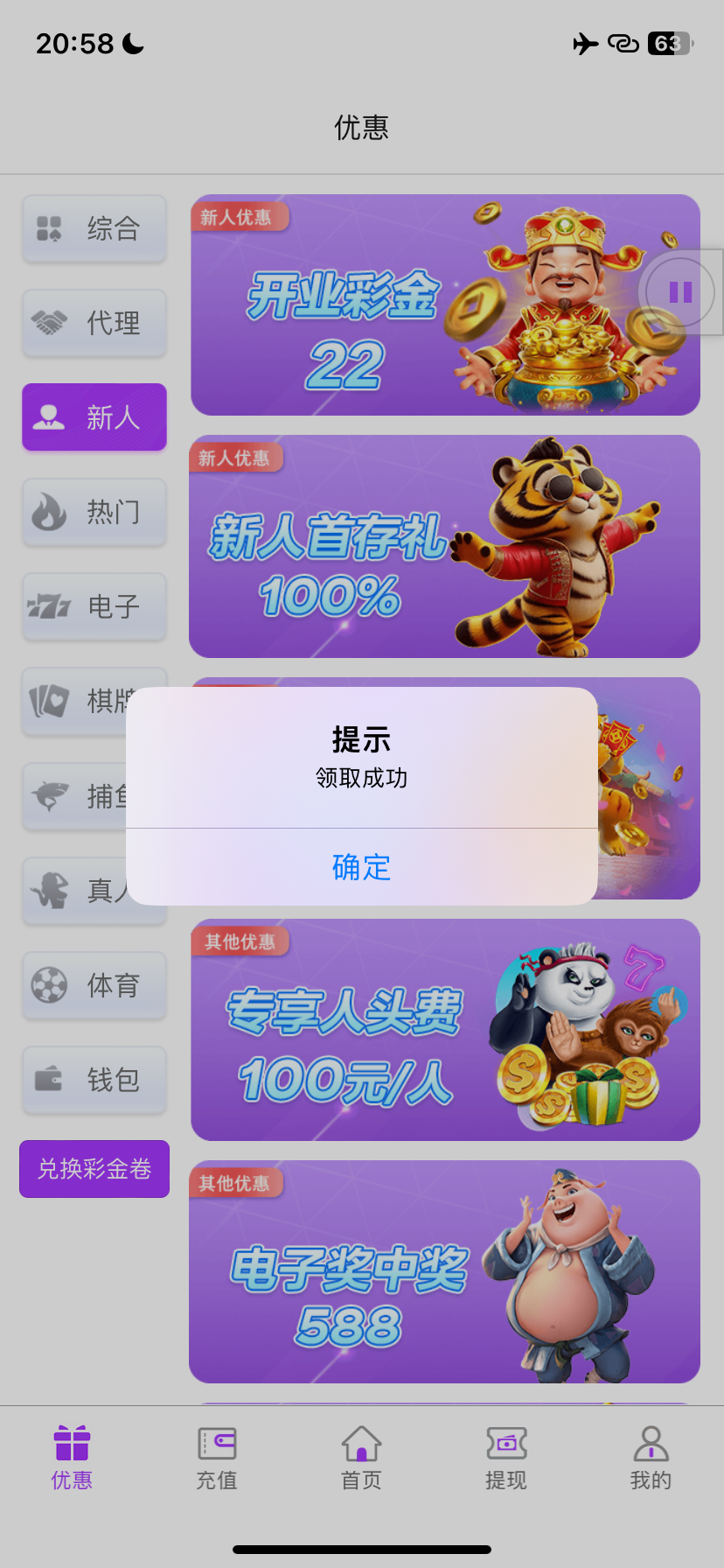Confirm the dialog by tapping 确定
Viewport: 724px width, 1568px height.
coord(361,867)
